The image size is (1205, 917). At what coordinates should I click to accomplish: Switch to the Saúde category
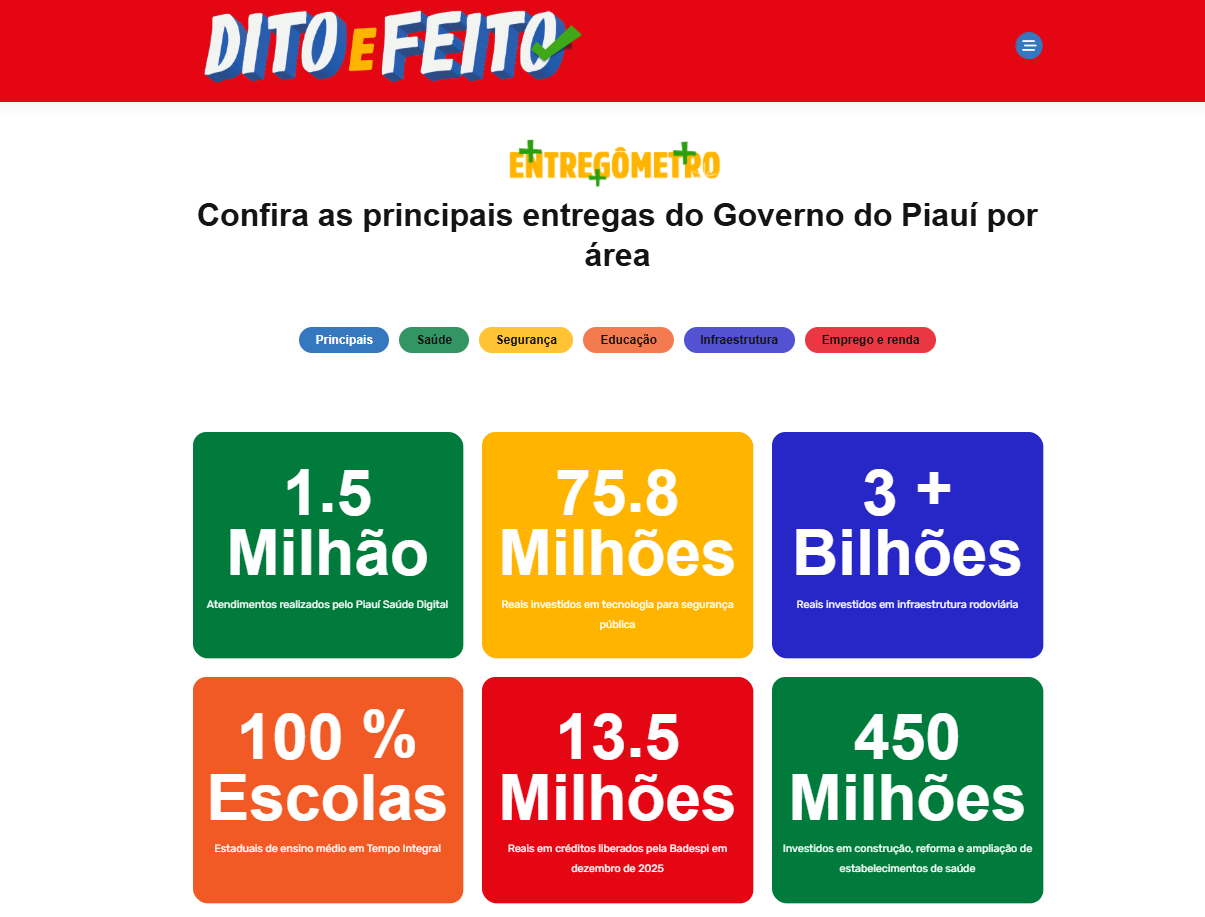click(x=434, y=340)
